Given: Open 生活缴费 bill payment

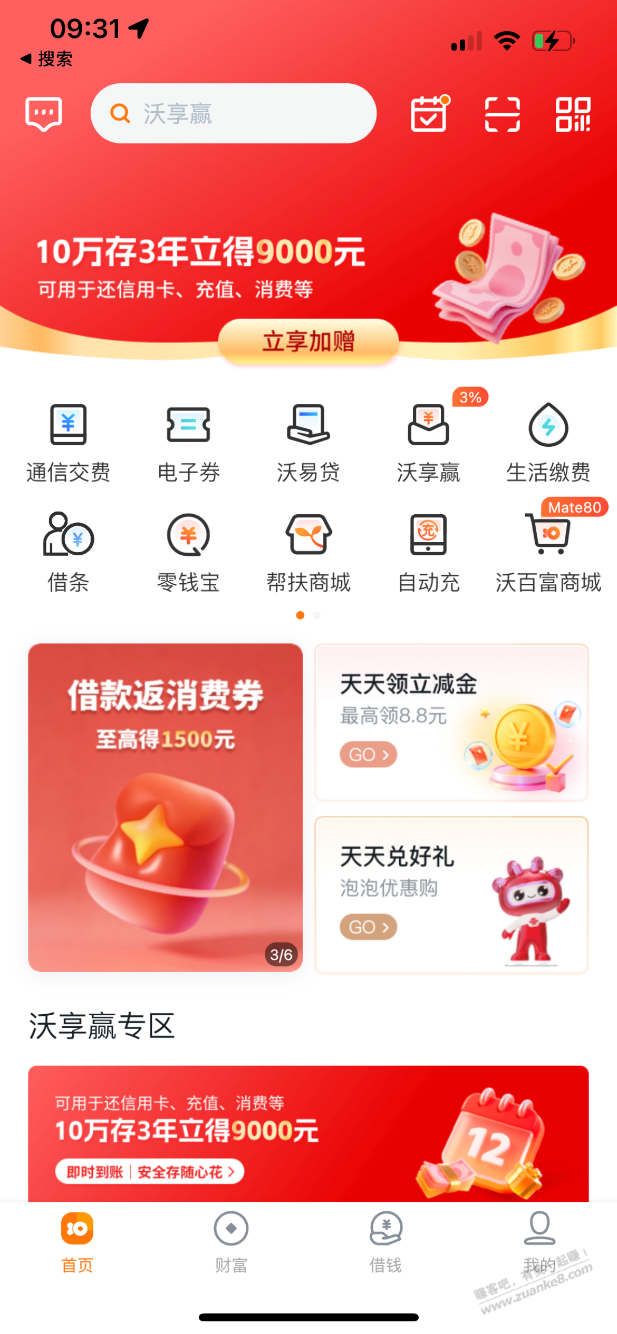Looking at the screenshot, I should (548, 444).
